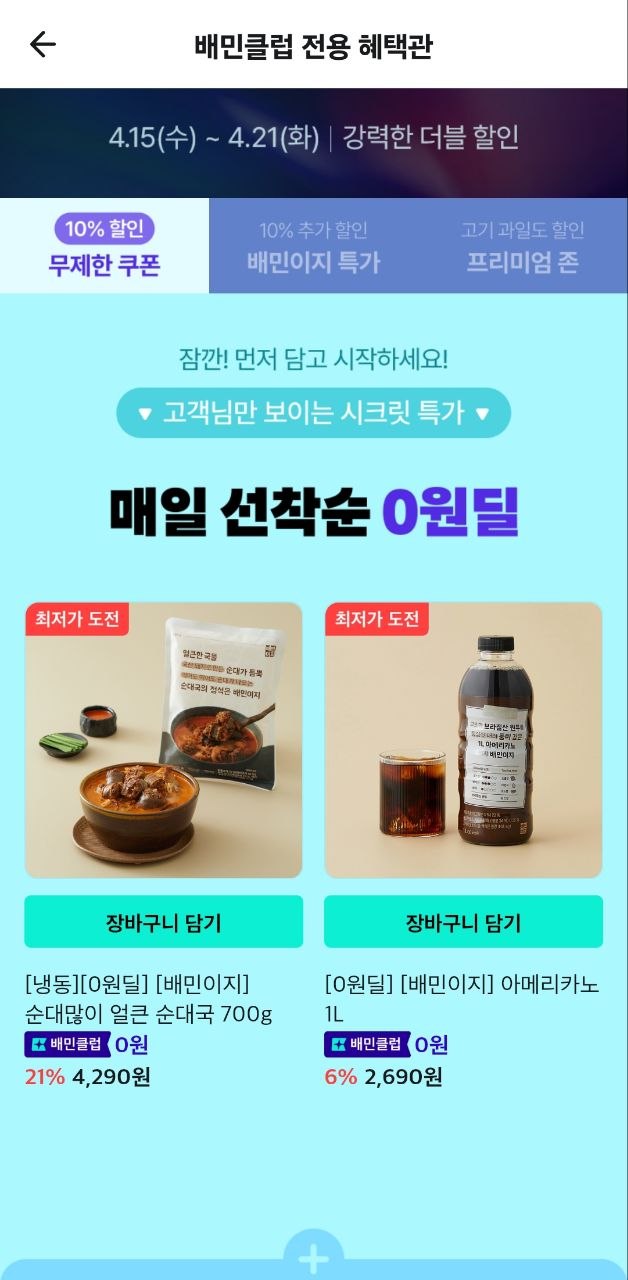Select the 무제한 쿠폰 tab
Image resolution: width=628 pixels, height=1280 pixels.
pyautogui.click(x=104, y=246)
